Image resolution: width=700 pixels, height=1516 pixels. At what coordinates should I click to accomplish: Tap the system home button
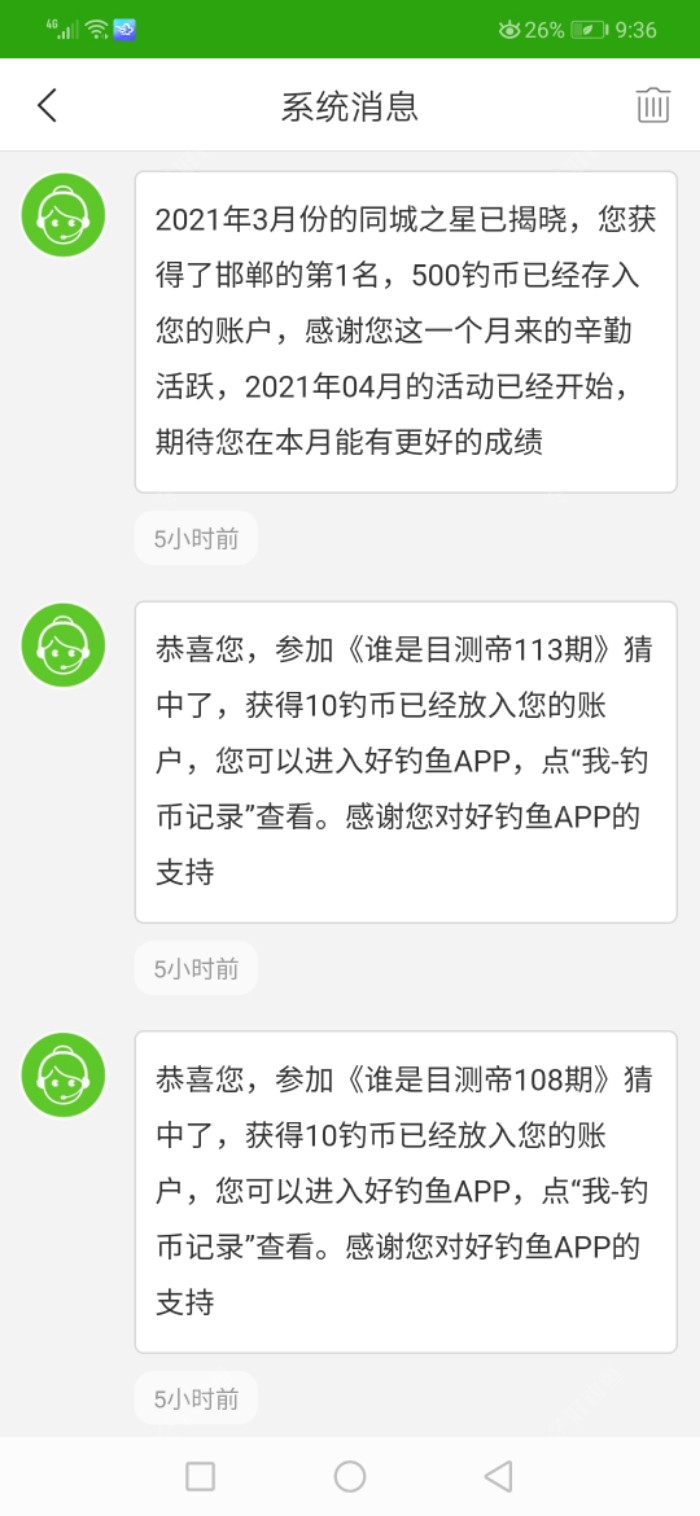pyautogui.click(x=350, y=1476)
